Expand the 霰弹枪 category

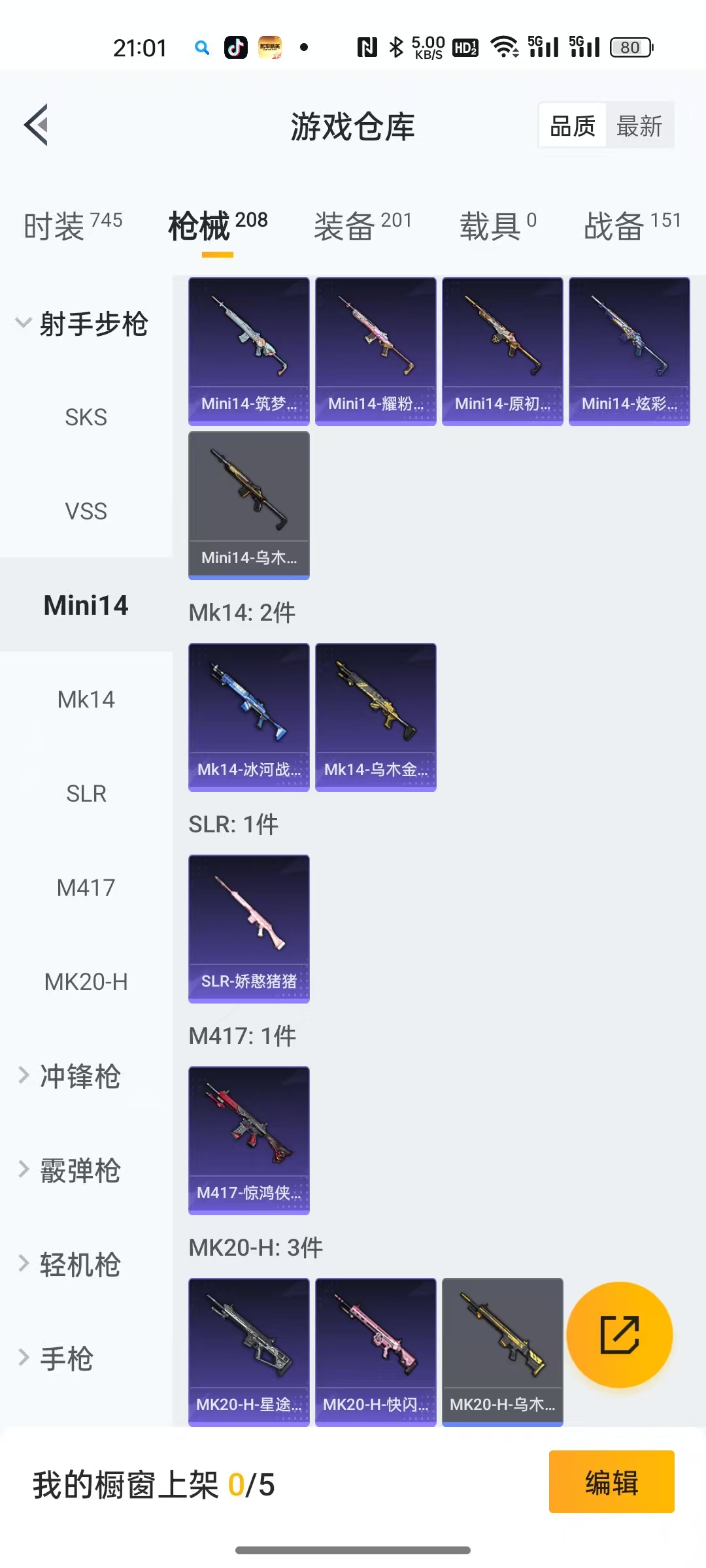coord(78,1170)
